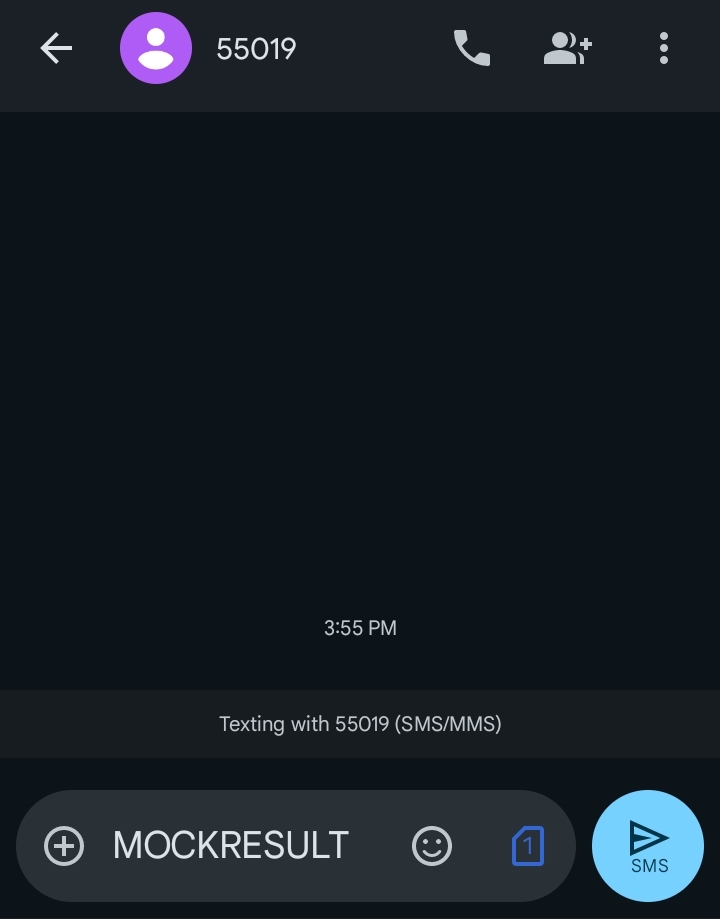Open the emoji picker
This screenshot has width=720, height=919.
(x=432, y=846)
